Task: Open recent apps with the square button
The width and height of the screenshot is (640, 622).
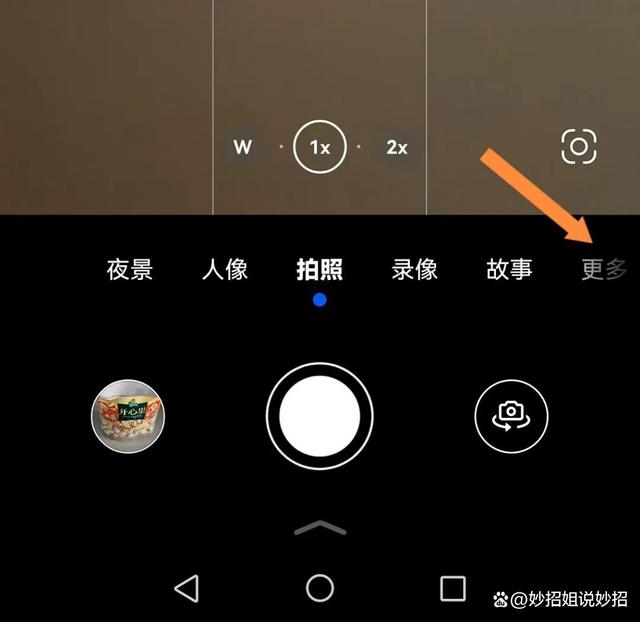Action: pos(453,588)
